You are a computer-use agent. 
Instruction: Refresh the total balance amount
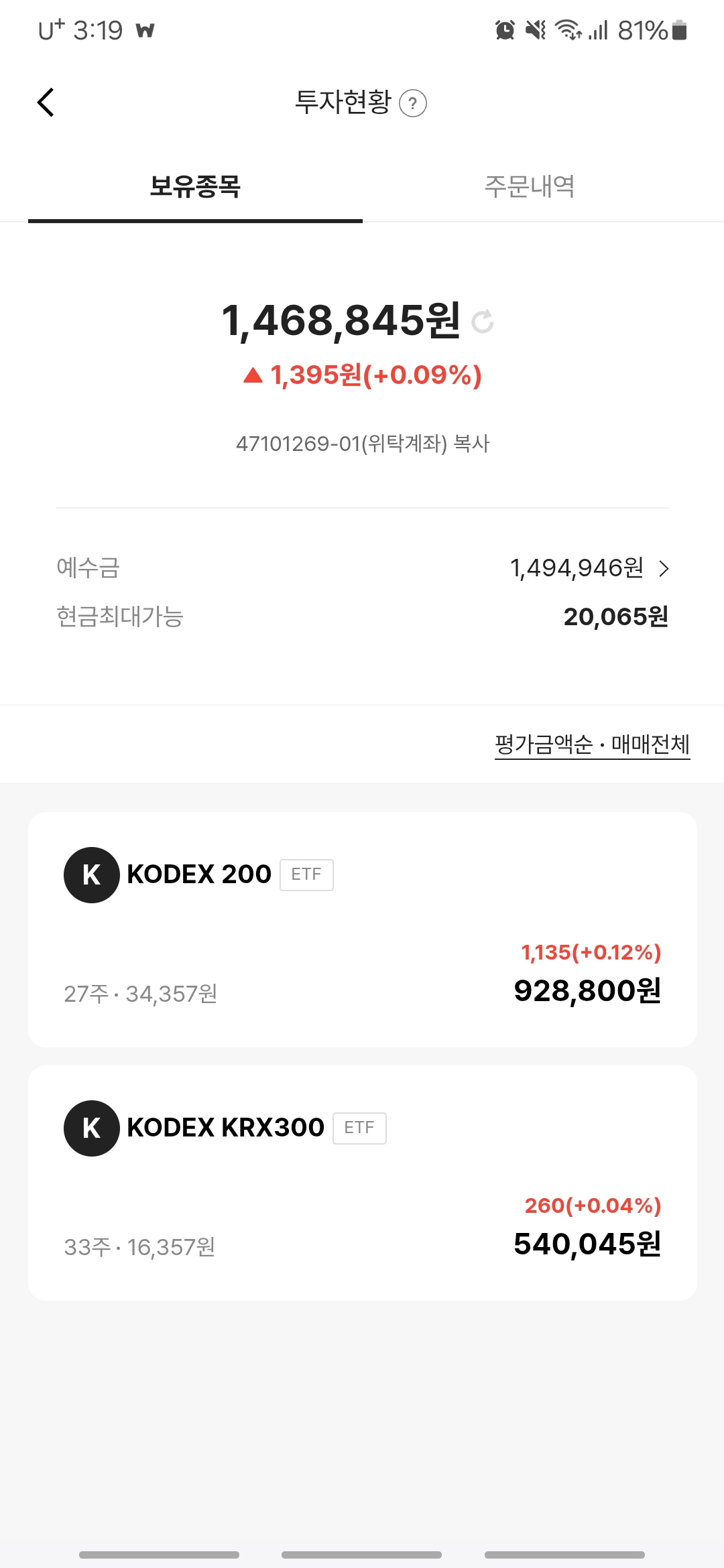click(x=483, y=322)
